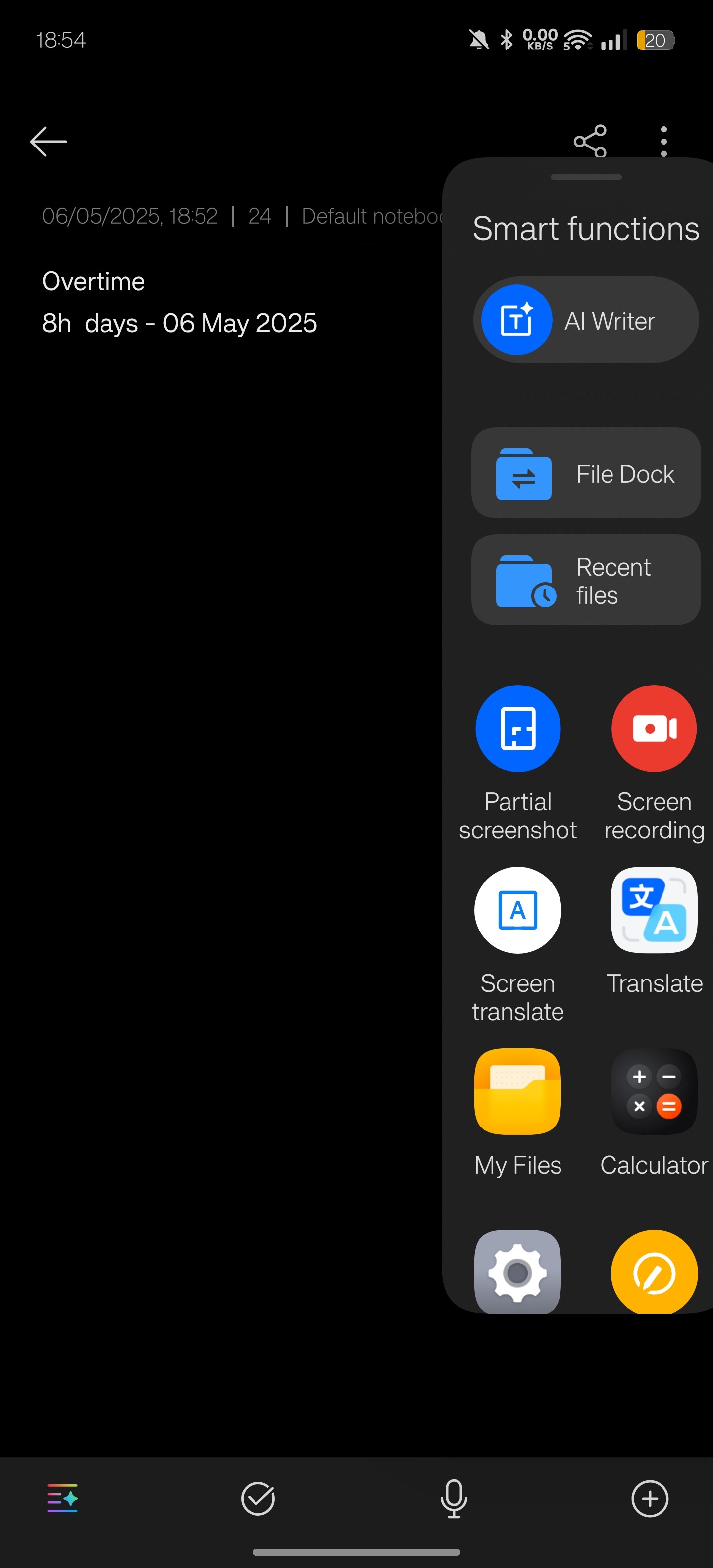Share this note

[589, 140]
